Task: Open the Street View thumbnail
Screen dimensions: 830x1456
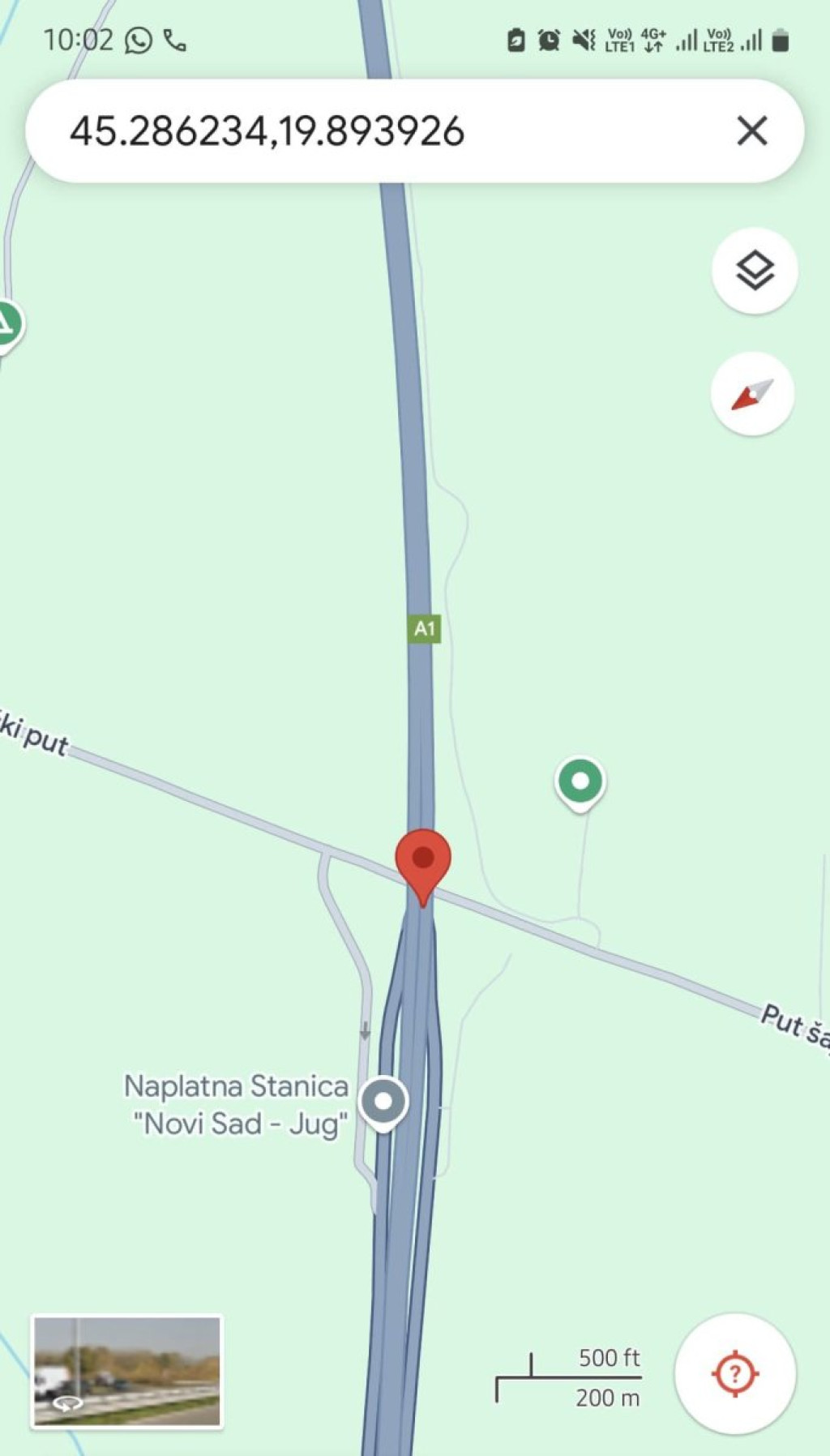Action: [127, 1372]
